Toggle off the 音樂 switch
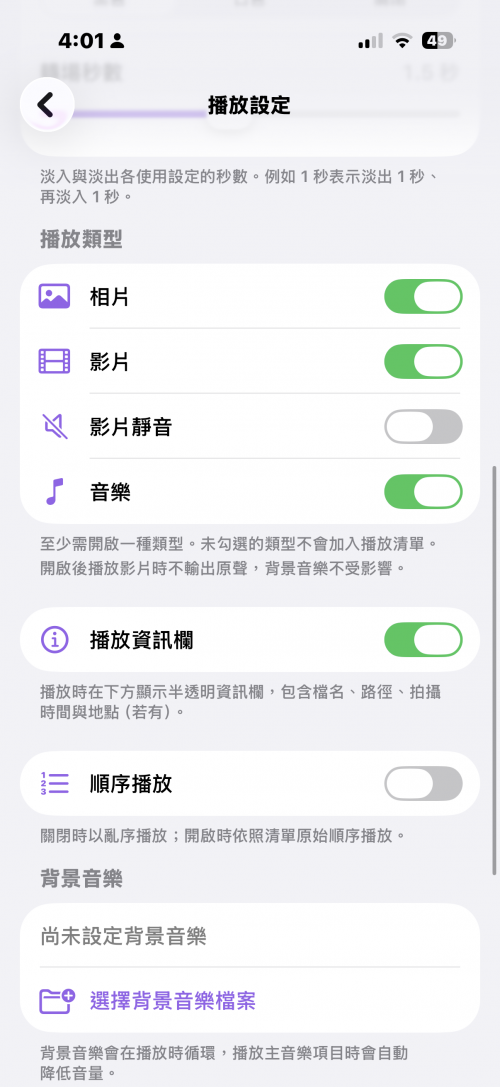This screenshot has height=1087, width=500. [x=423, y=492]
